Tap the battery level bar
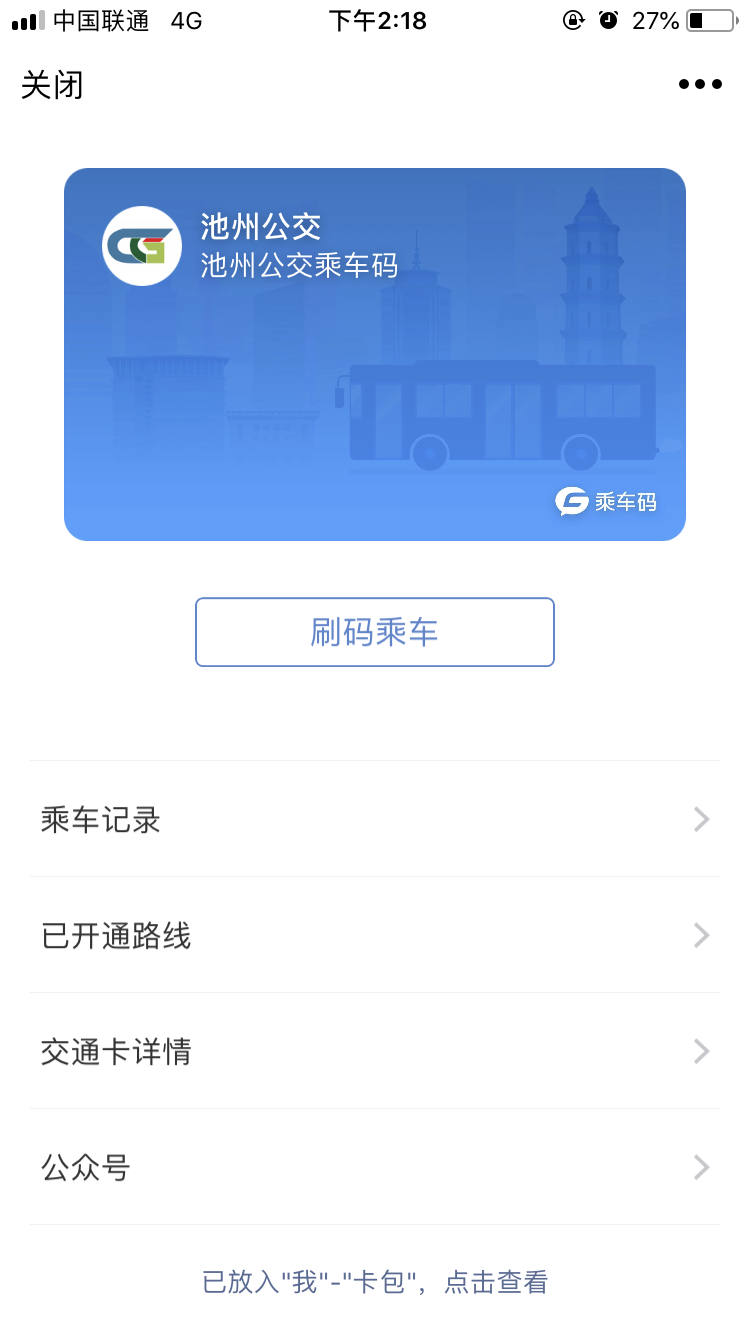This screenshot has height=1334, width=750. pos(698,20)
